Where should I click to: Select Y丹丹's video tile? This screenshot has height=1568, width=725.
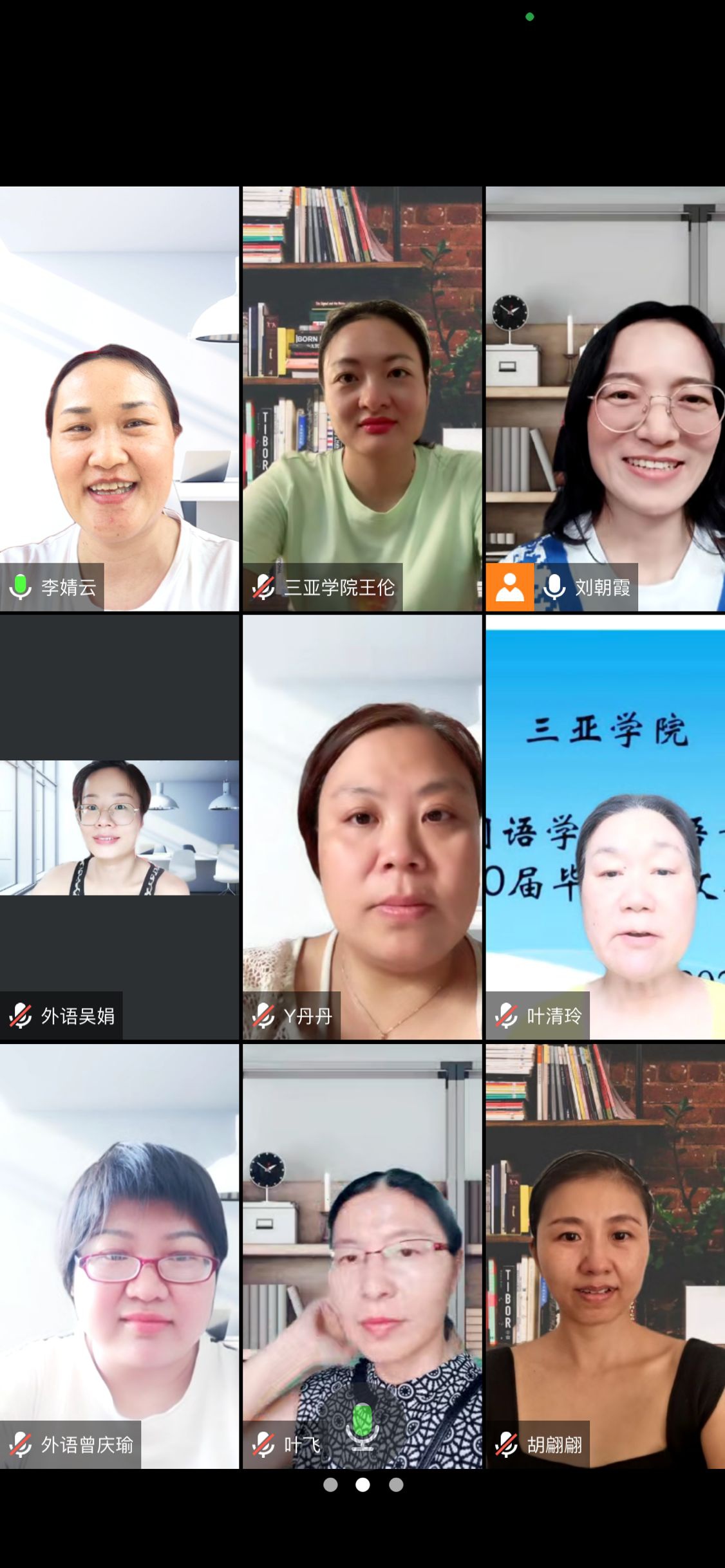362,827
